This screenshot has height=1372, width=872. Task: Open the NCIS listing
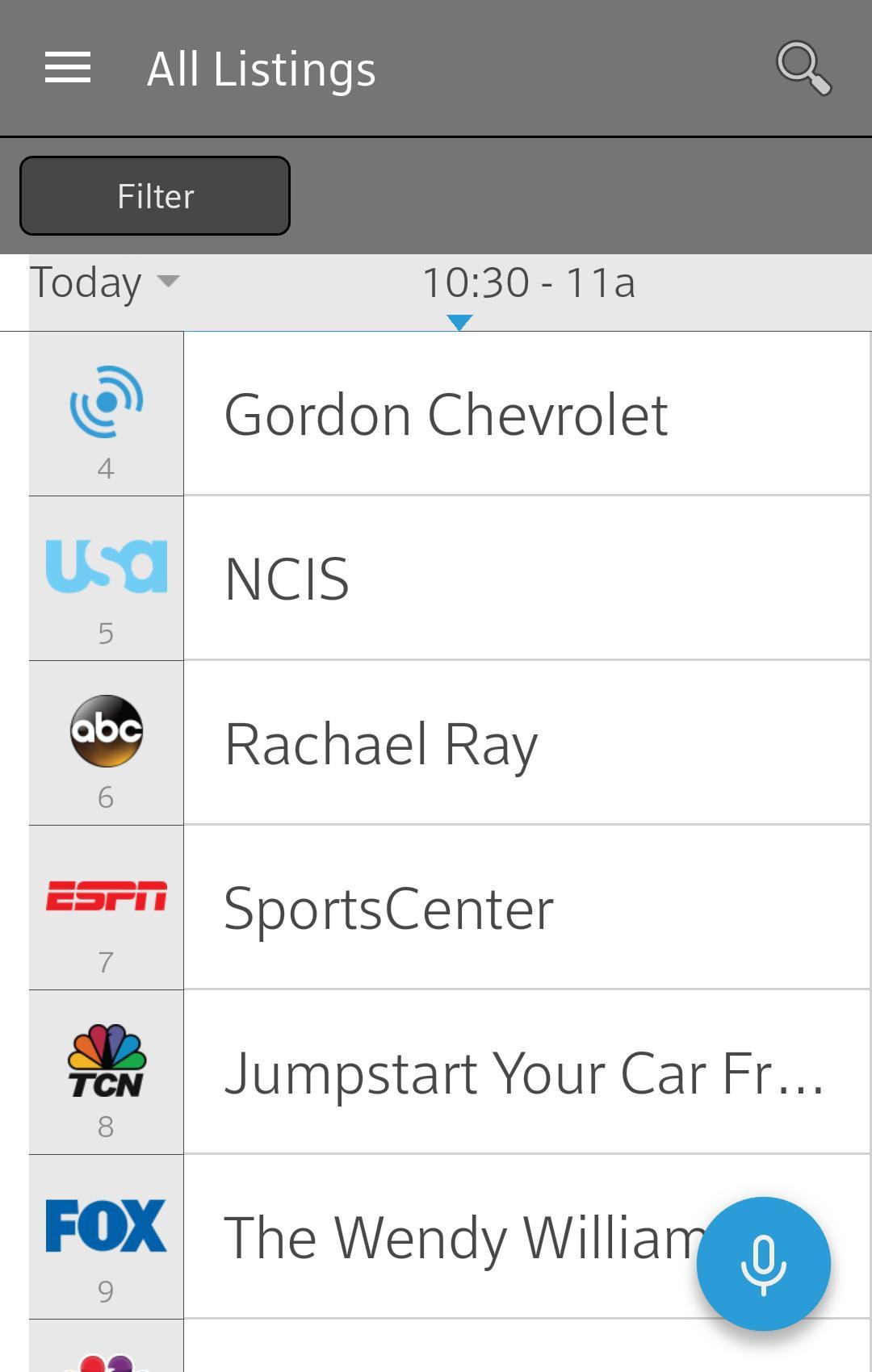click(x=287, y=579)
